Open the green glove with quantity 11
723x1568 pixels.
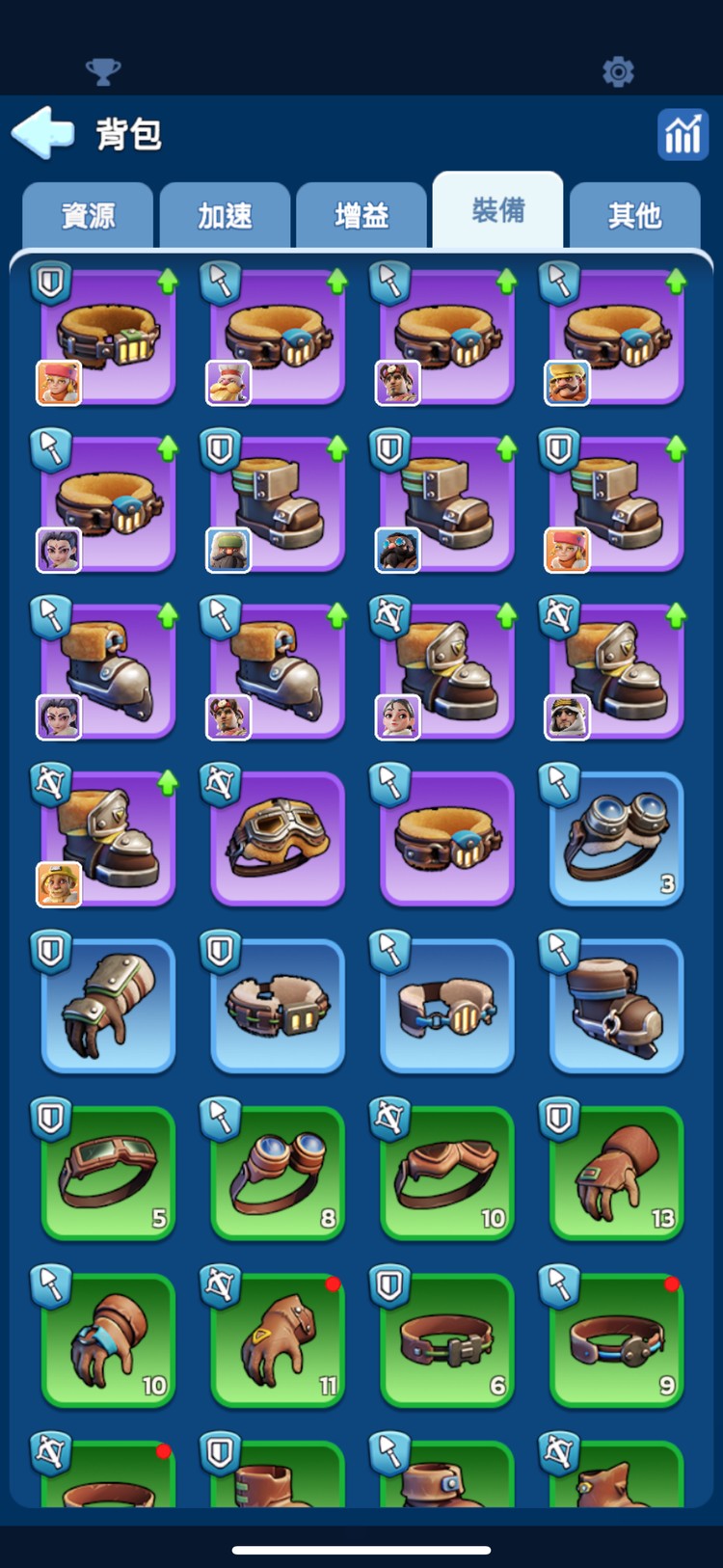(x=278, y=1338)
